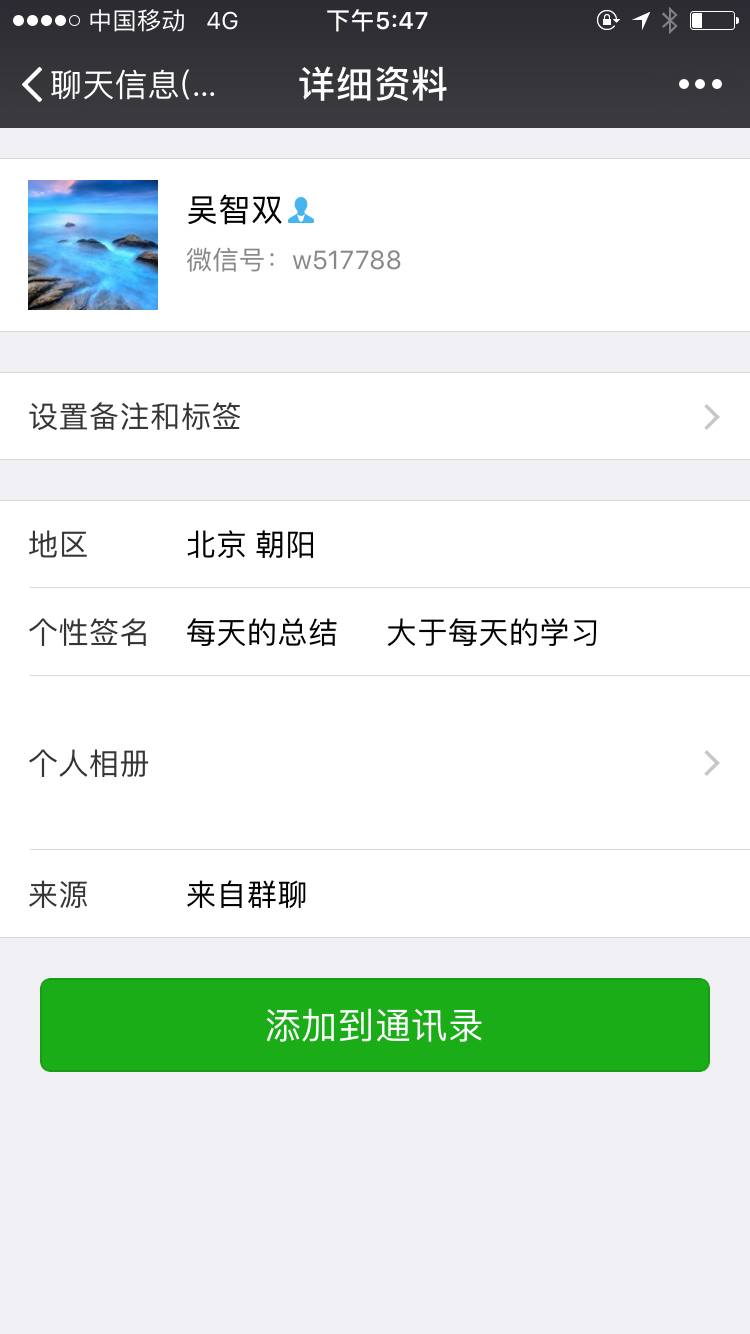Open the 个人相册 row

375,763
